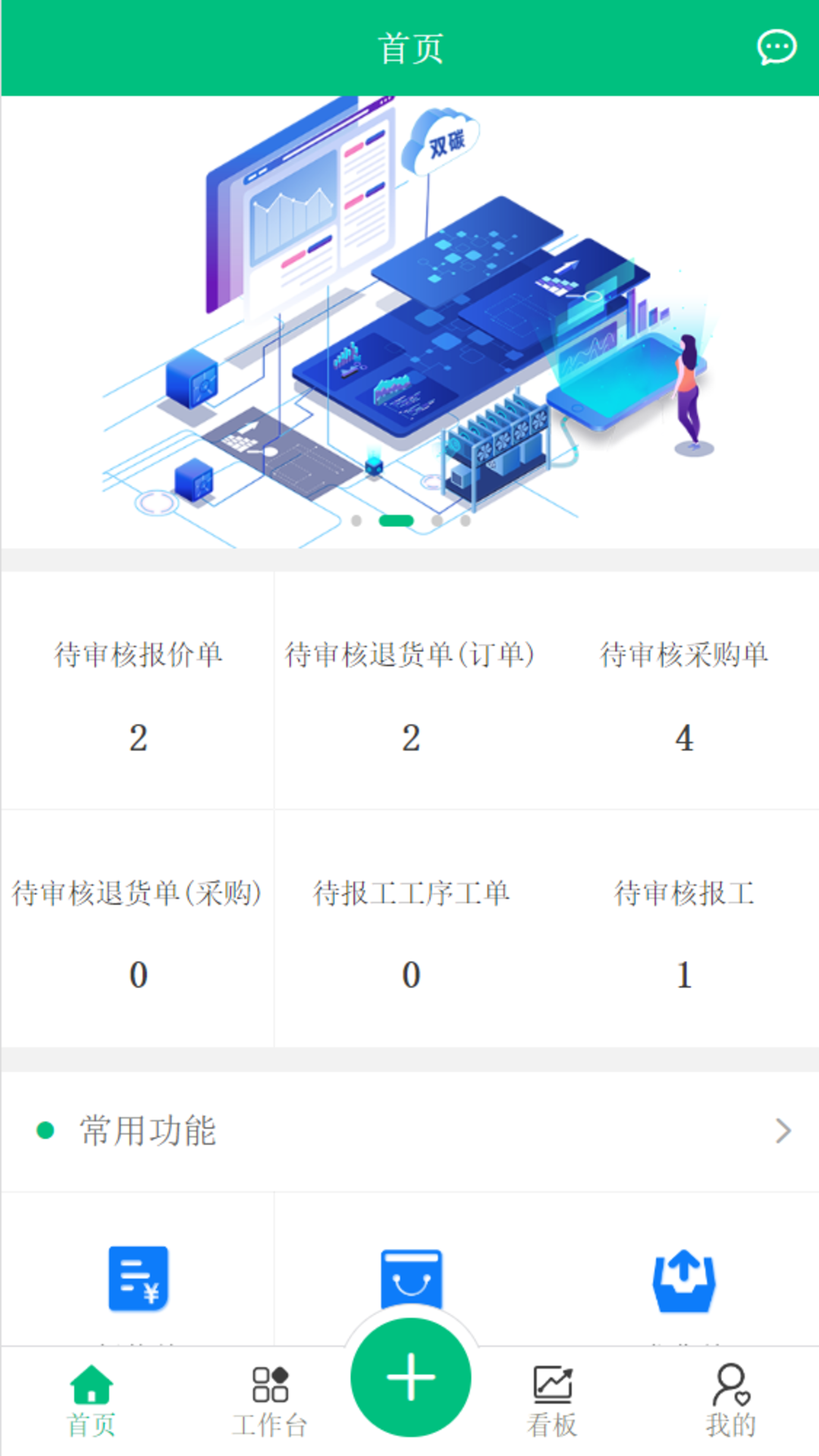Select the blue invoice icon with ¥ symbol

click(137, 1278)
